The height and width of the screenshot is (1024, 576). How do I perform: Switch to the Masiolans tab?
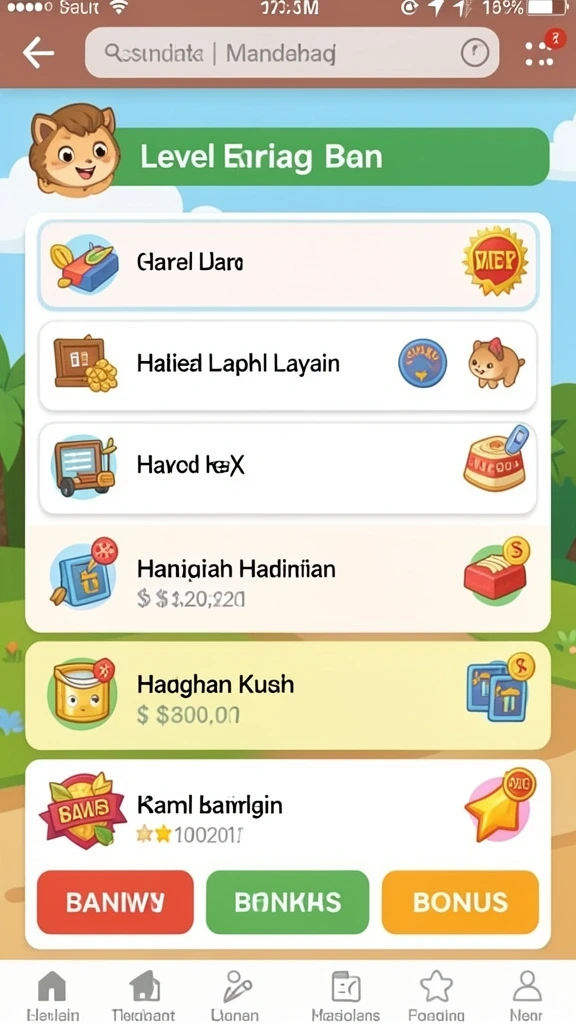pyautogui.click(x=345, y=994)
